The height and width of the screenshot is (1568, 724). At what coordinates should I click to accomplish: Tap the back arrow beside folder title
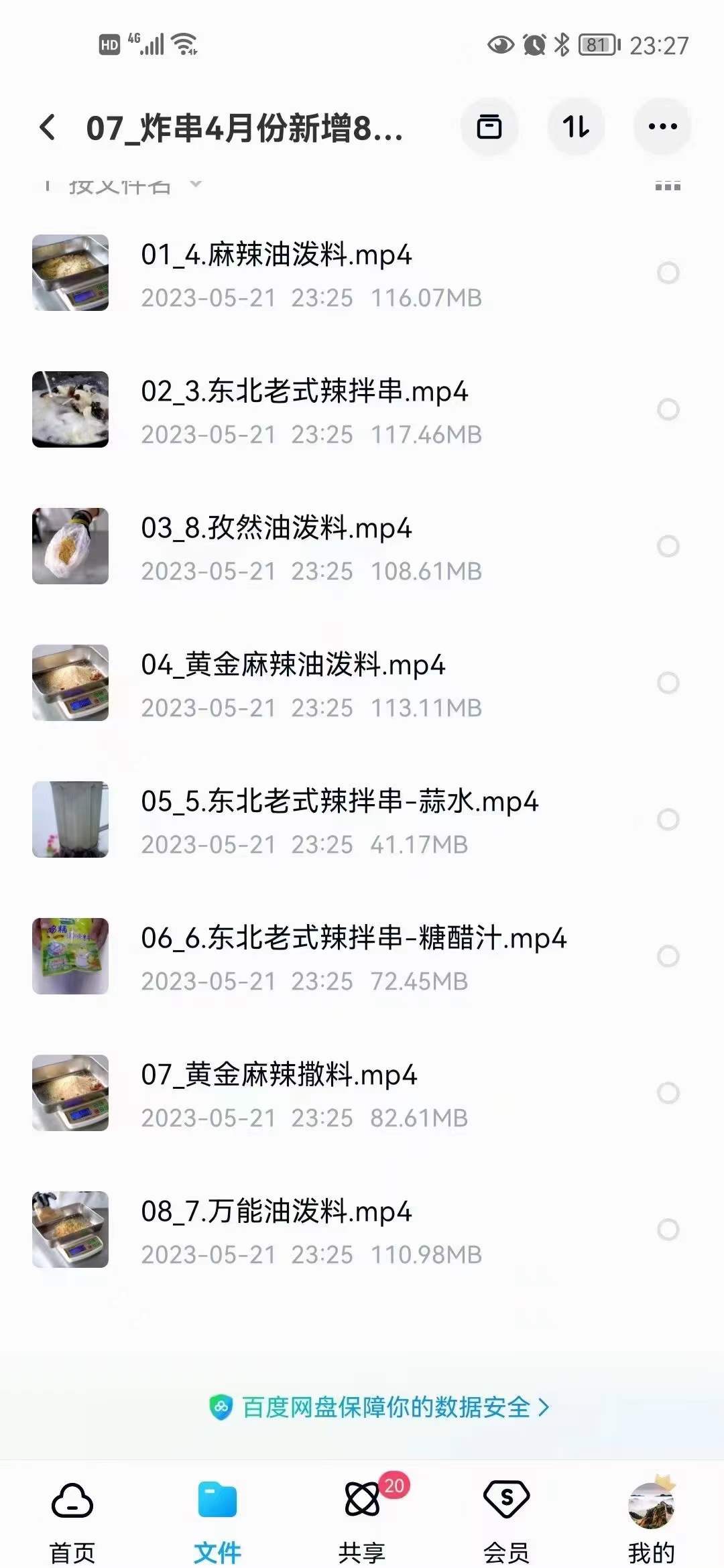coord(47,127)
